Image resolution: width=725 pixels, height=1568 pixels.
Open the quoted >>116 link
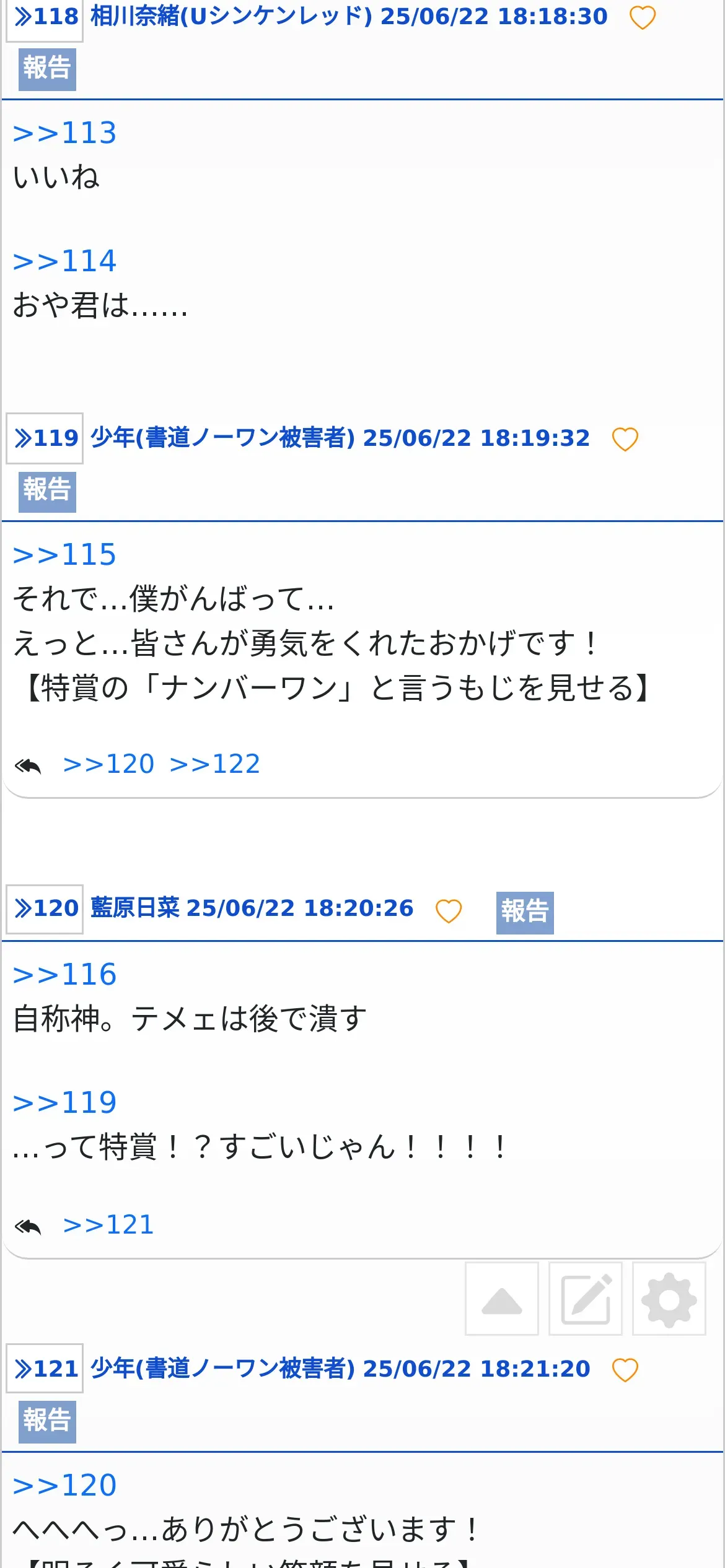click(65, 974)
